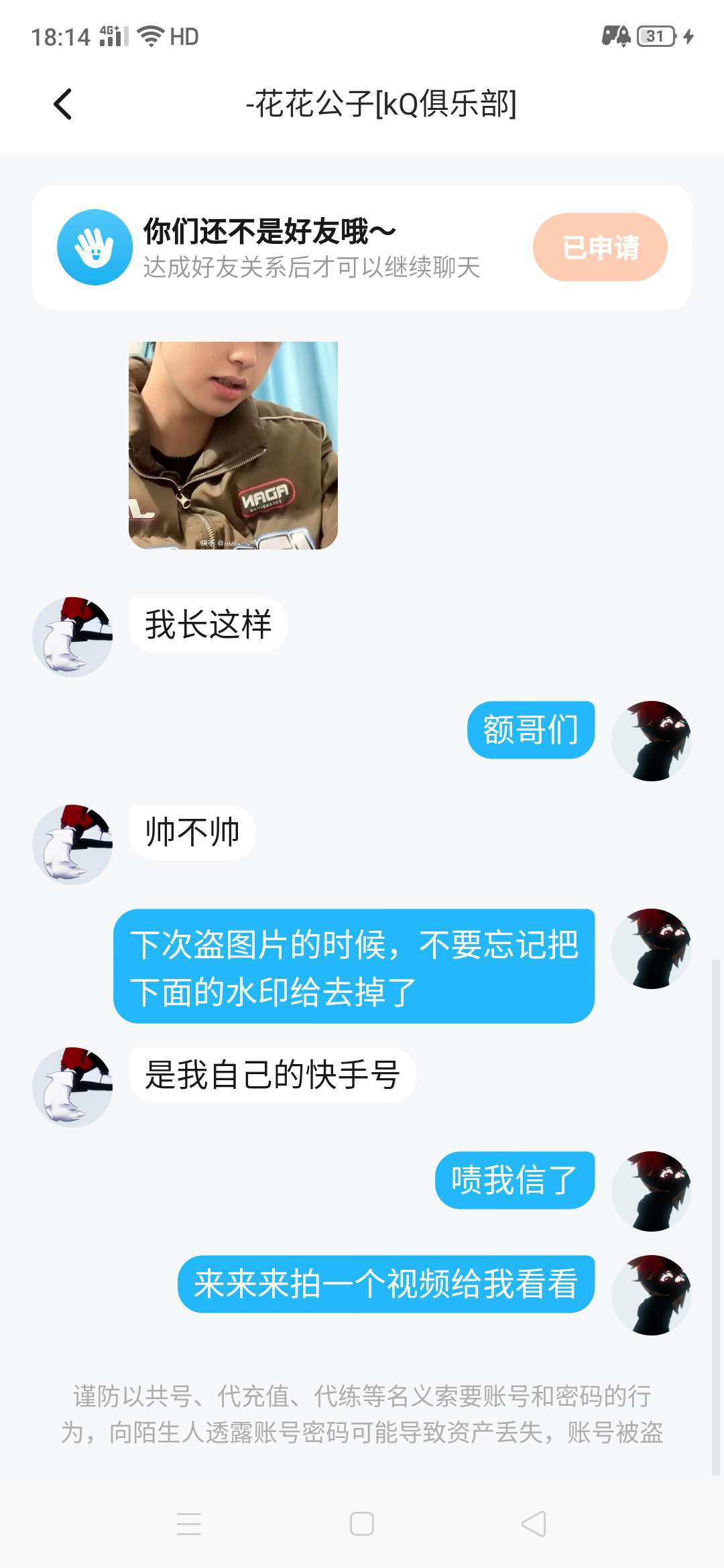Tap the system home button

click(x=362, y=1524)
